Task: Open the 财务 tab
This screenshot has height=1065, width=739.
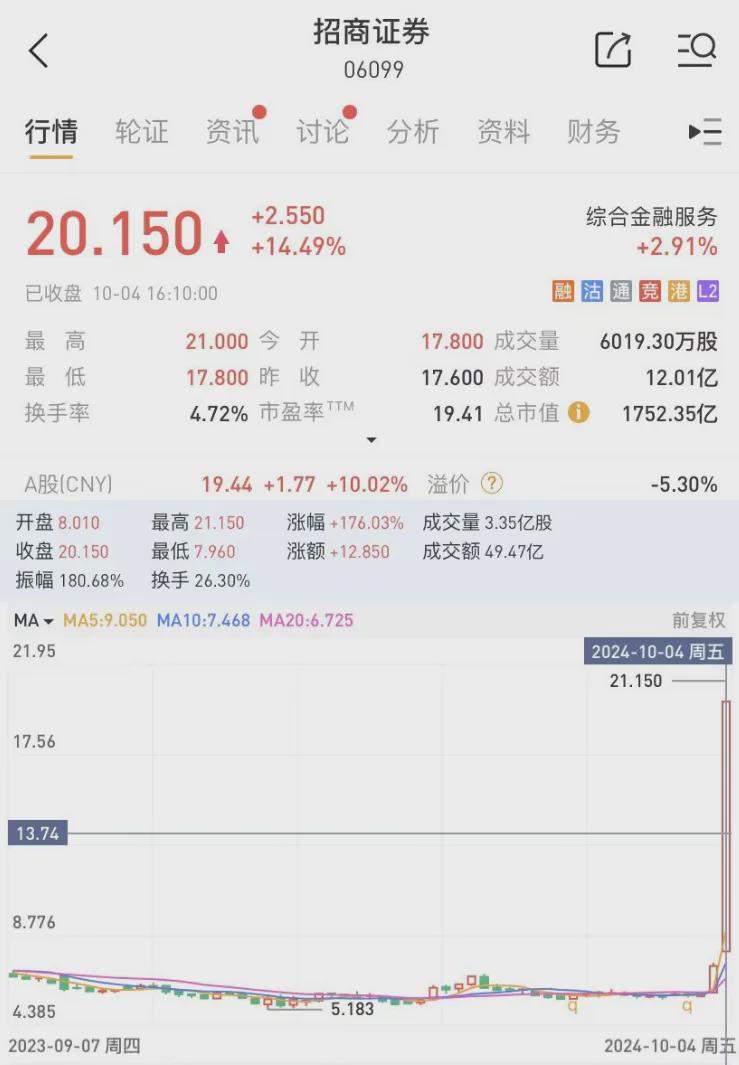Action: tap(594, 132)
